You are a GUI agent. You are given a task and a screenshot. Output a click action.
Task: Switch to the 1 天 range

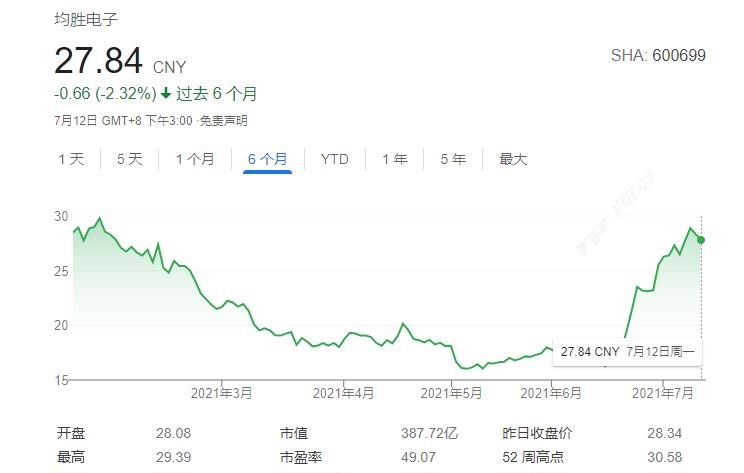71,159
